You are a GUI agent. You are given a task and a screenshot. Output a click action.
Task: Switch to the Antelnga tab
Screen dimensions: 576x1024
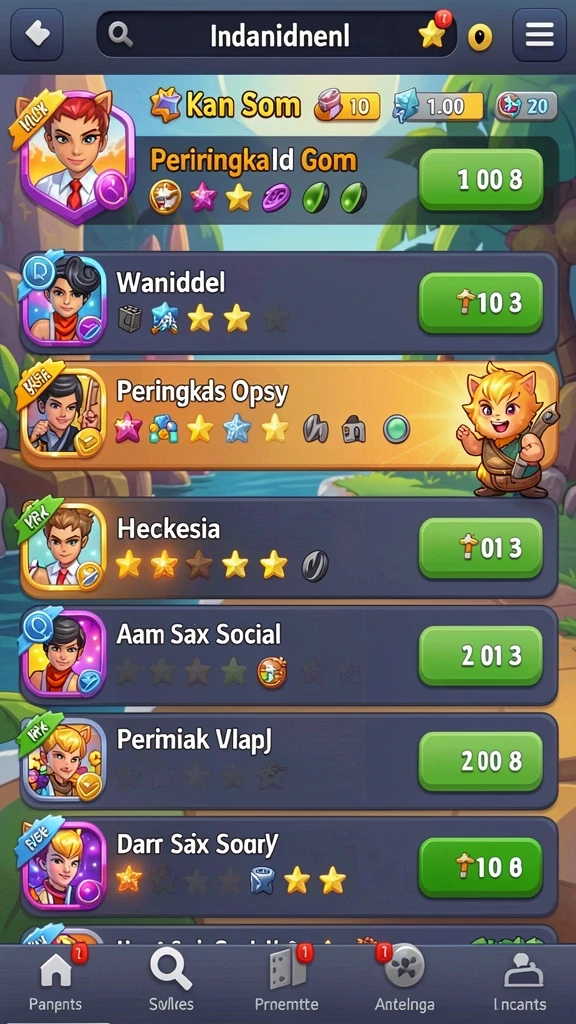(404, 983)
